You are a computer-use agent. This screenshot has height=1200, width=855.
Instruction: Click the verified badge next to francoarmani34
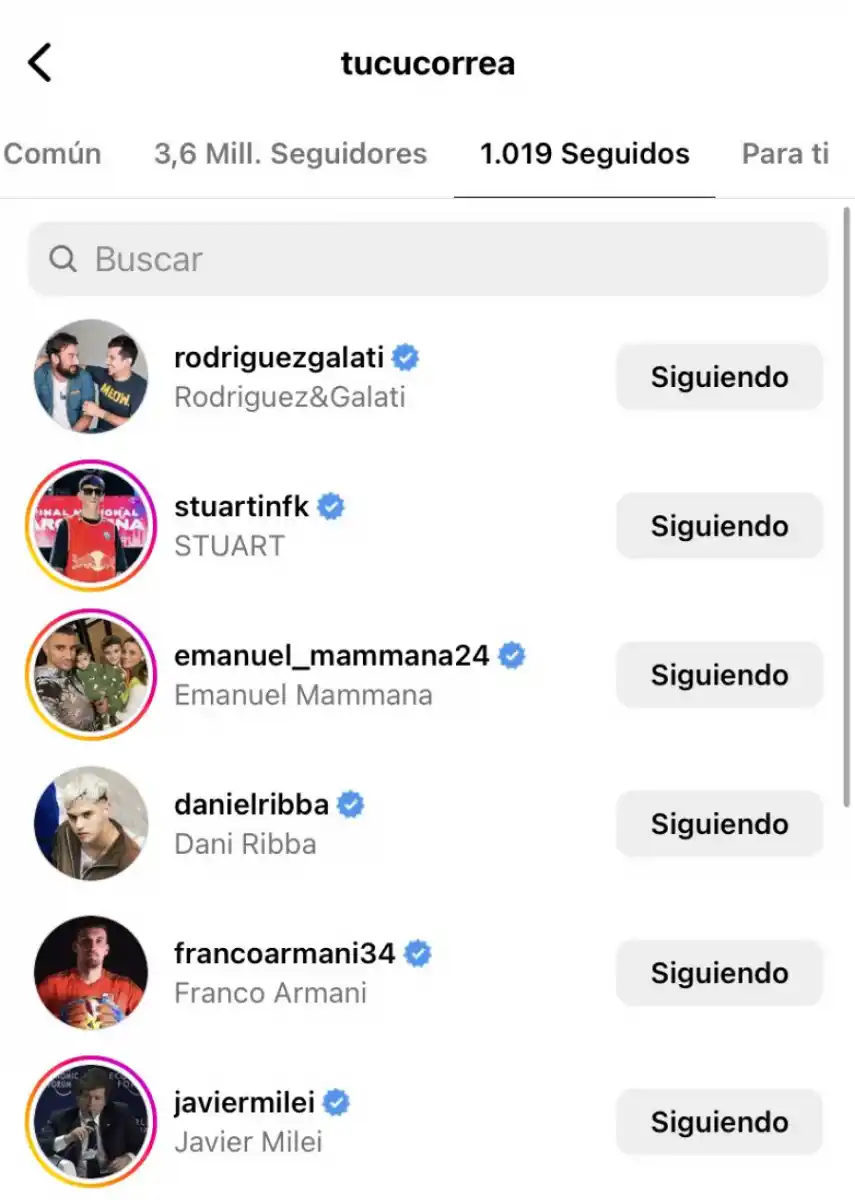[419, 954]
